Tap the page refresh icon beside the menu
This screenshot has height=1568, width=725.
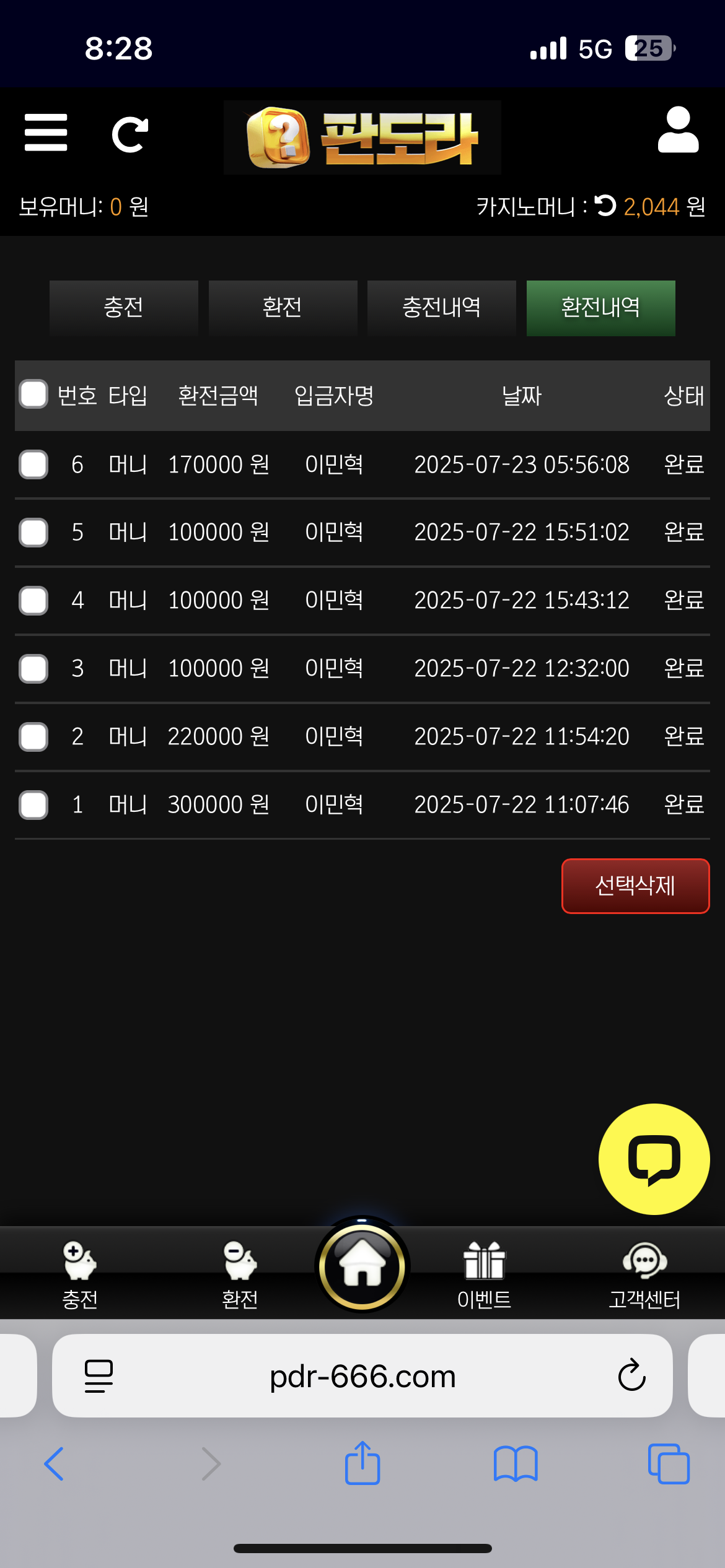click(130, 134)
